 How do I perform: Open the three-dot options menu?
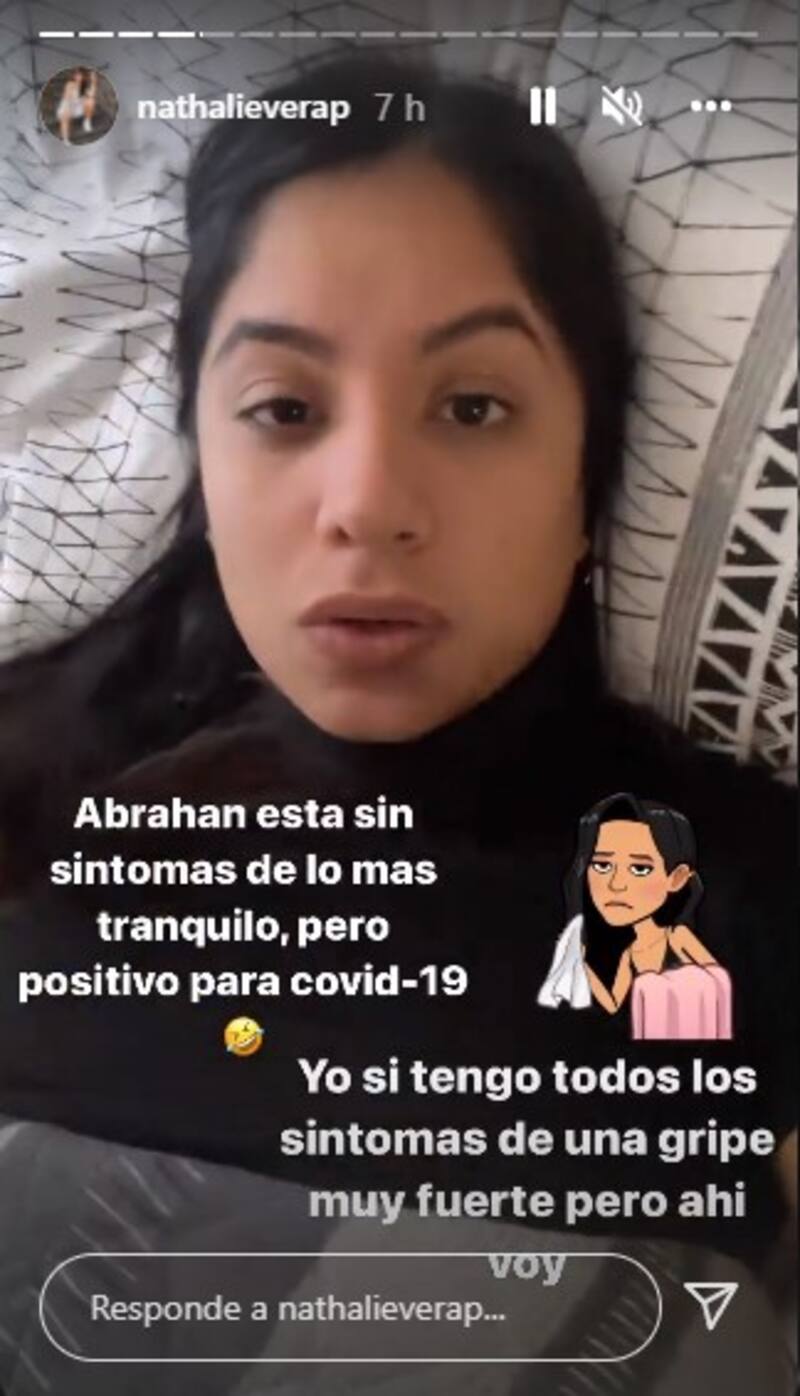point(711,106)
